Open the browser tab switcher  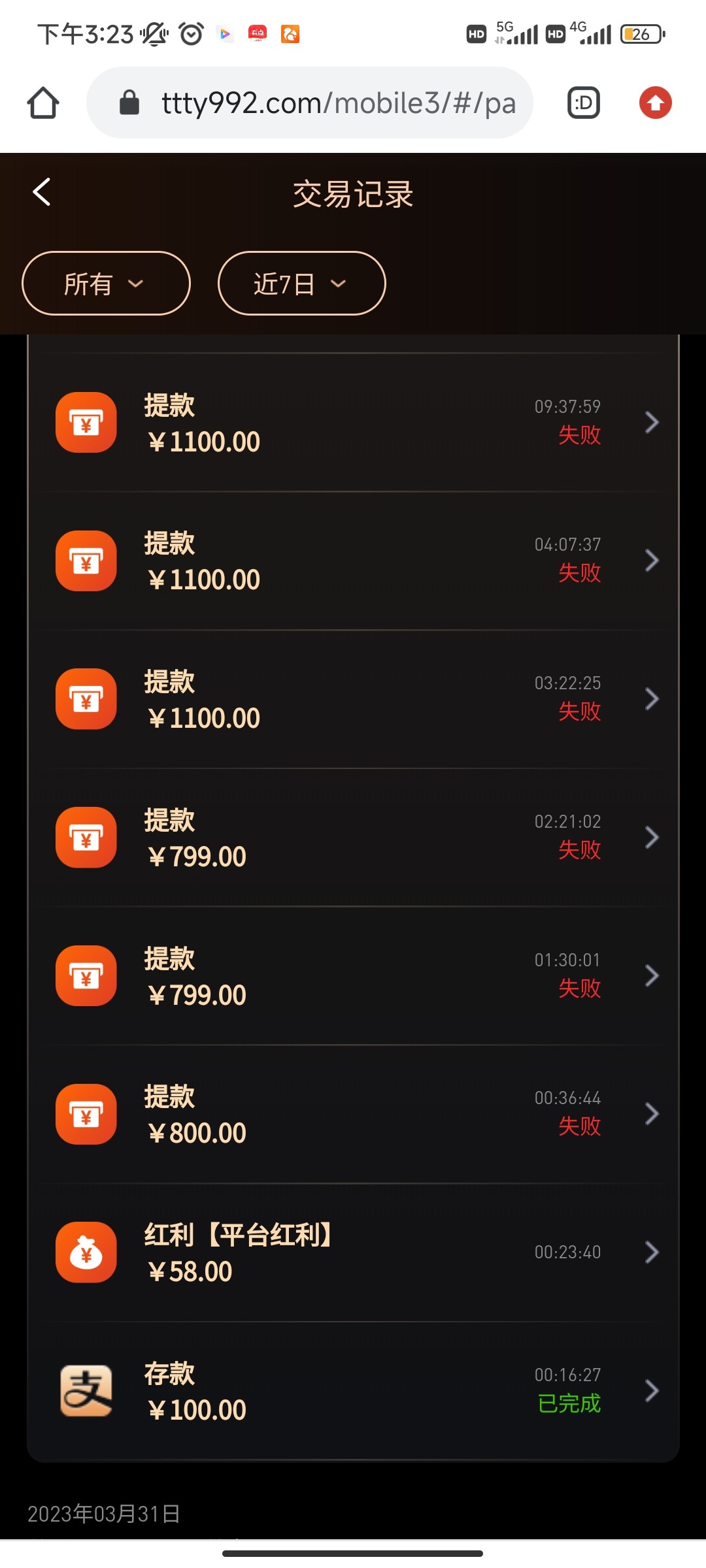[583, 103]
